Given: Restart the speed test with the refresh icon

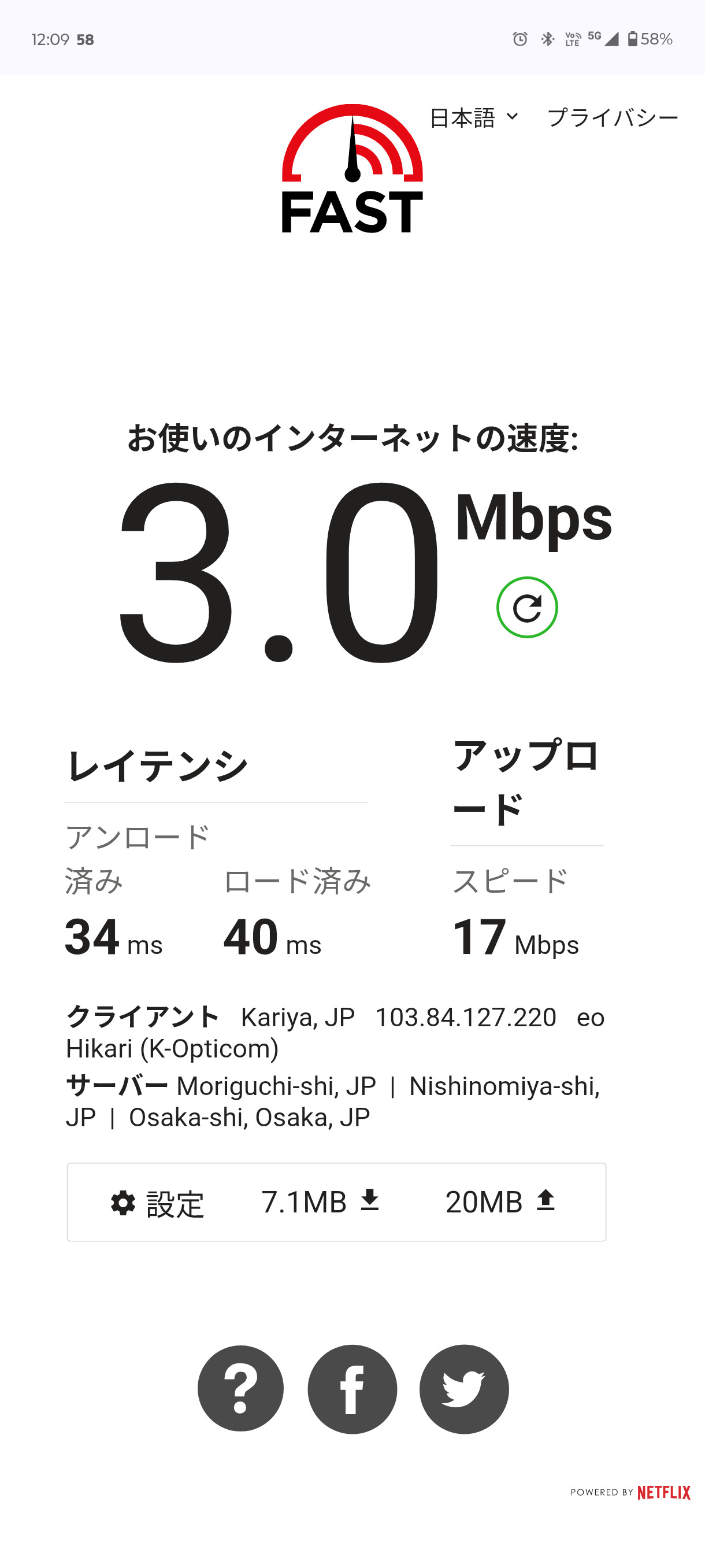Looking at the screenshot, I should 527,608.
